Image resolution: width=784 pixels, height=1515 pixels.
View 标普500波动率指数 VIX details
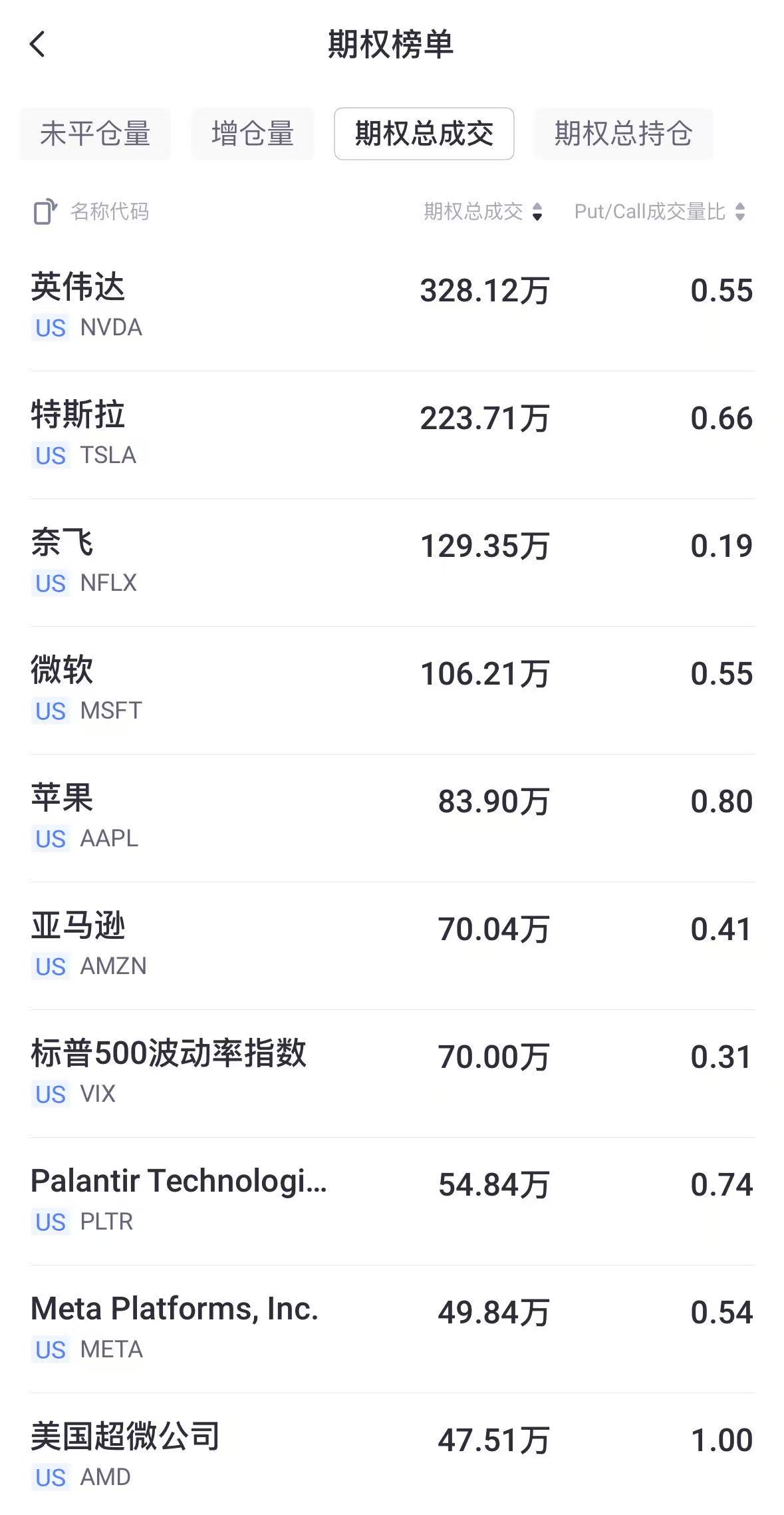coord(392,1073)
